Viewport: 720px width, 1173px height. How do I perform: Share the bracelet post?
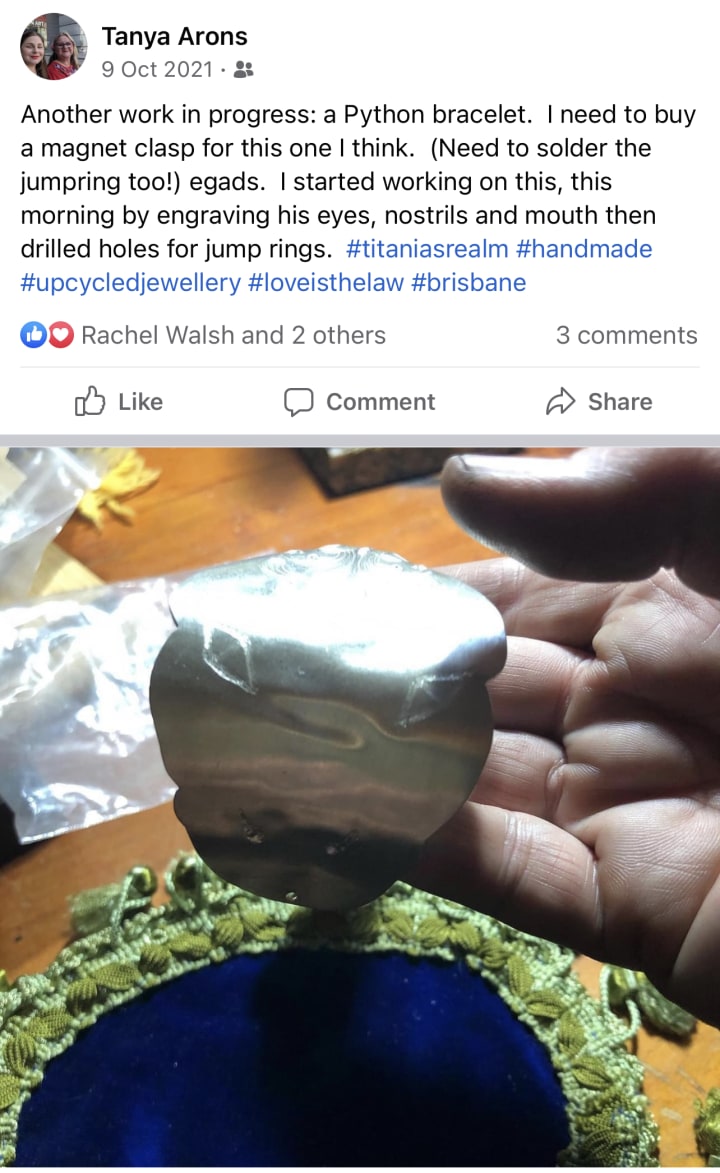coord(599,402)
